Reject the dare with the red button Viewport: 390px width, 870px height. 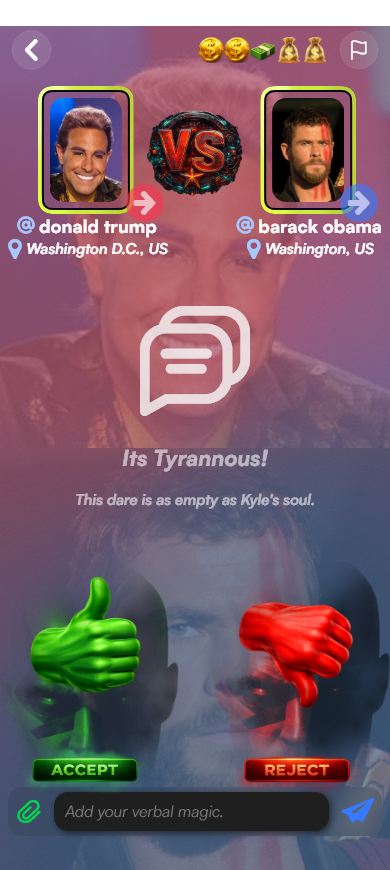click(x=297, y=770)
